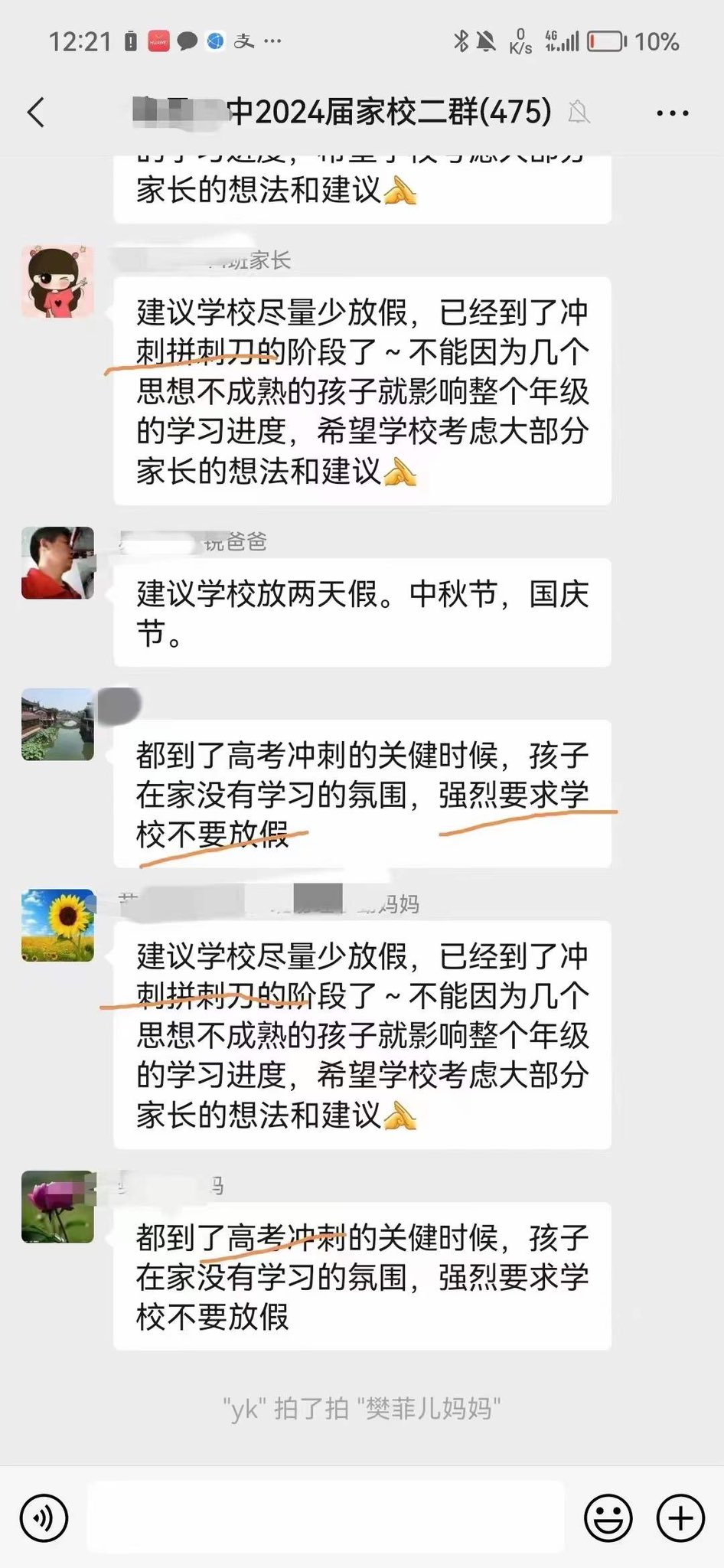Open the river town avatar profile
The width and height of the screenshot is (724, 1568).
tap(57, 724)
